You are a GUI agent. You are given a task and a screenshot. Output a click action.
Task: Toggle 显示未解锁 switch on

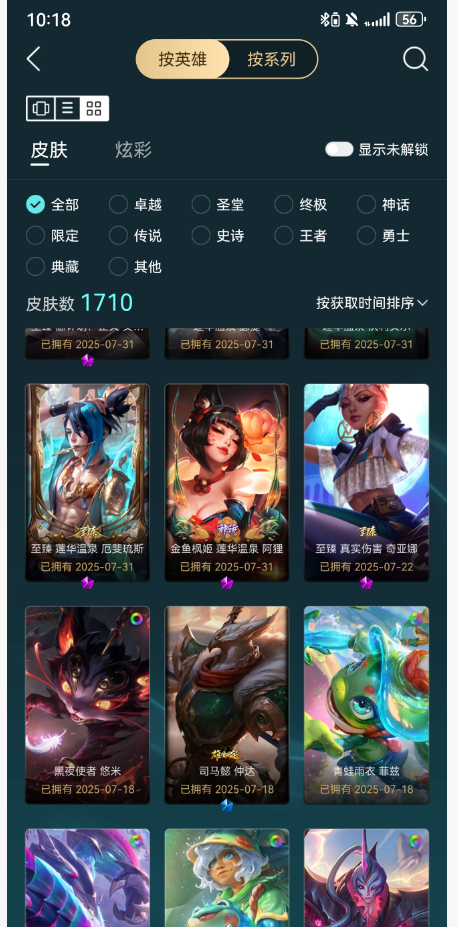click(339, 149)
